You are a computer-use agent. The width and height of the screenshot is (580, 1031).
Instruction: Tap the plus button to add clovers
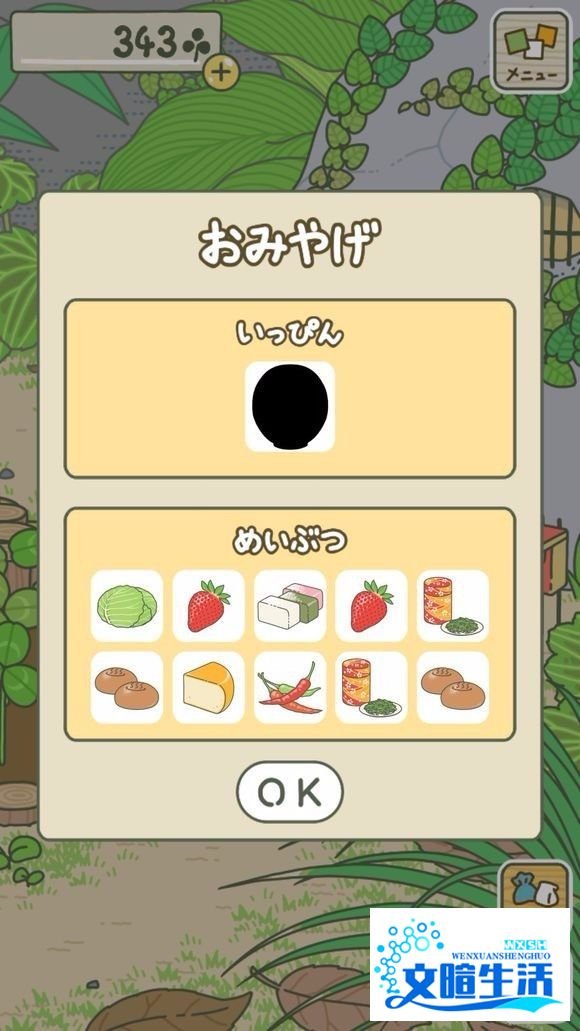222,72
